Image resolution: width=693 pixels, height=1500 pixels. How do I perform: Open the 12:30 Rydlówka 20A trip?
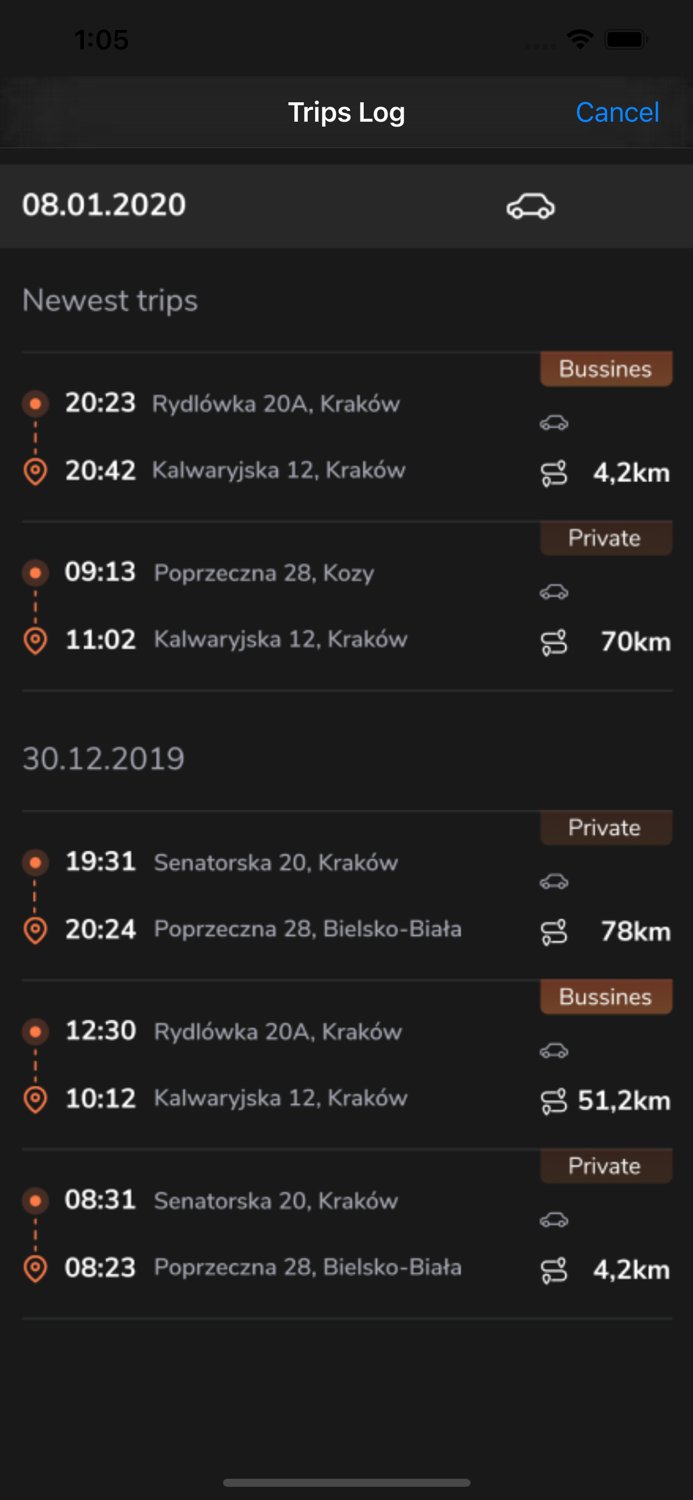[347, 1065]
